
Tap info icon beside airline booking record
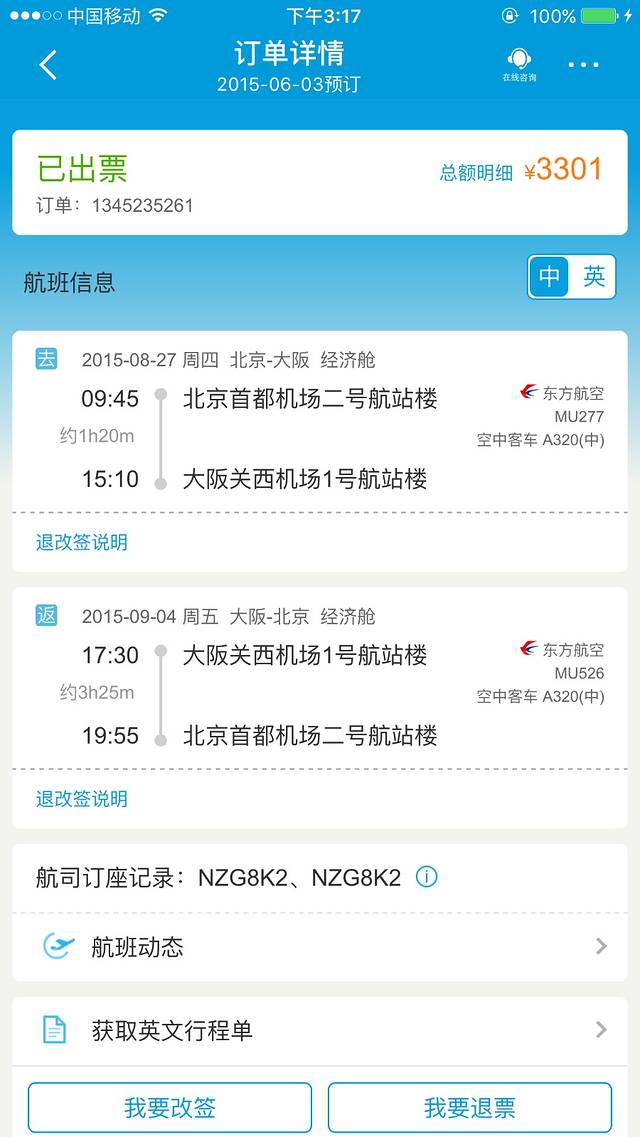point(426,877)
